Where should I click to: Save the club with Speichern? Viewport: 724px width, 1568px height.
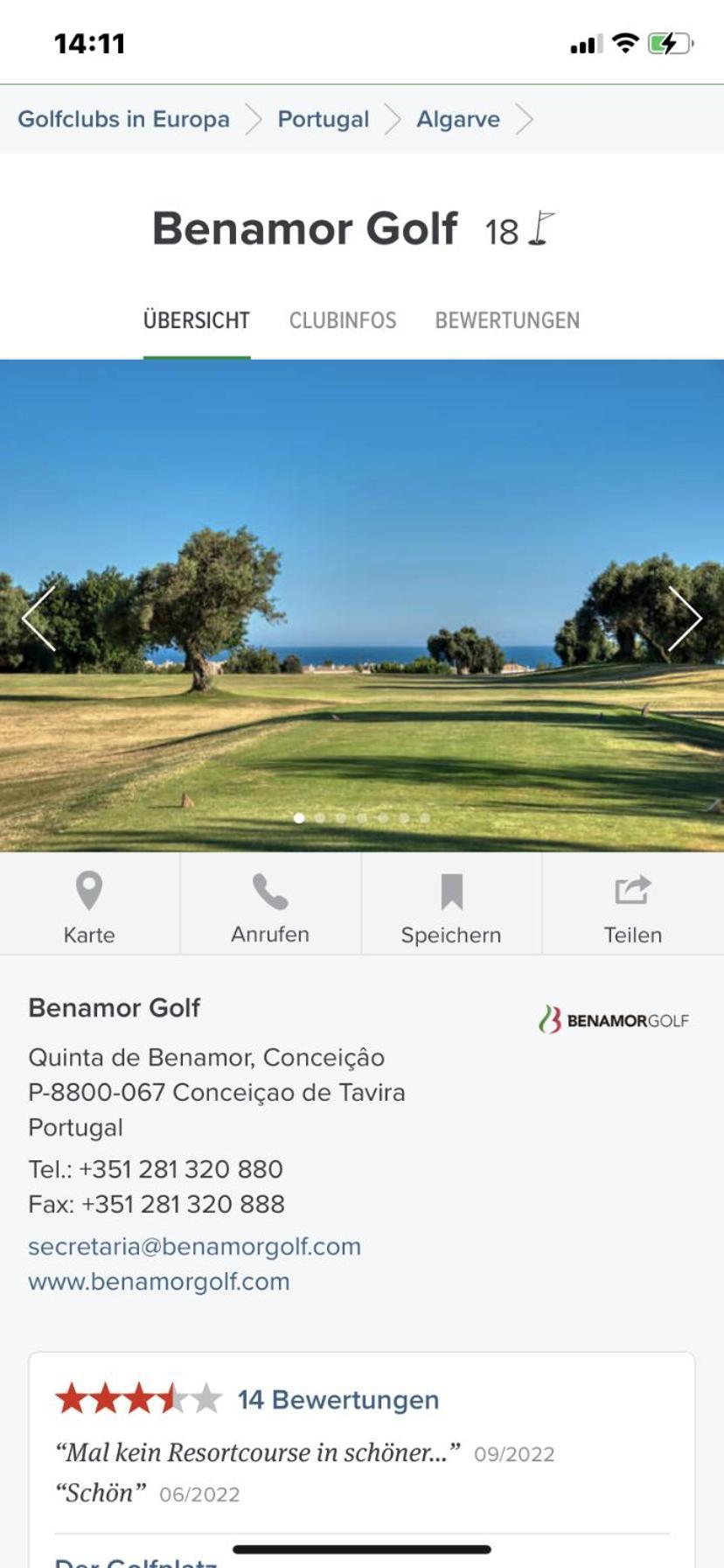pyautogui.click(x=451, y=905)
